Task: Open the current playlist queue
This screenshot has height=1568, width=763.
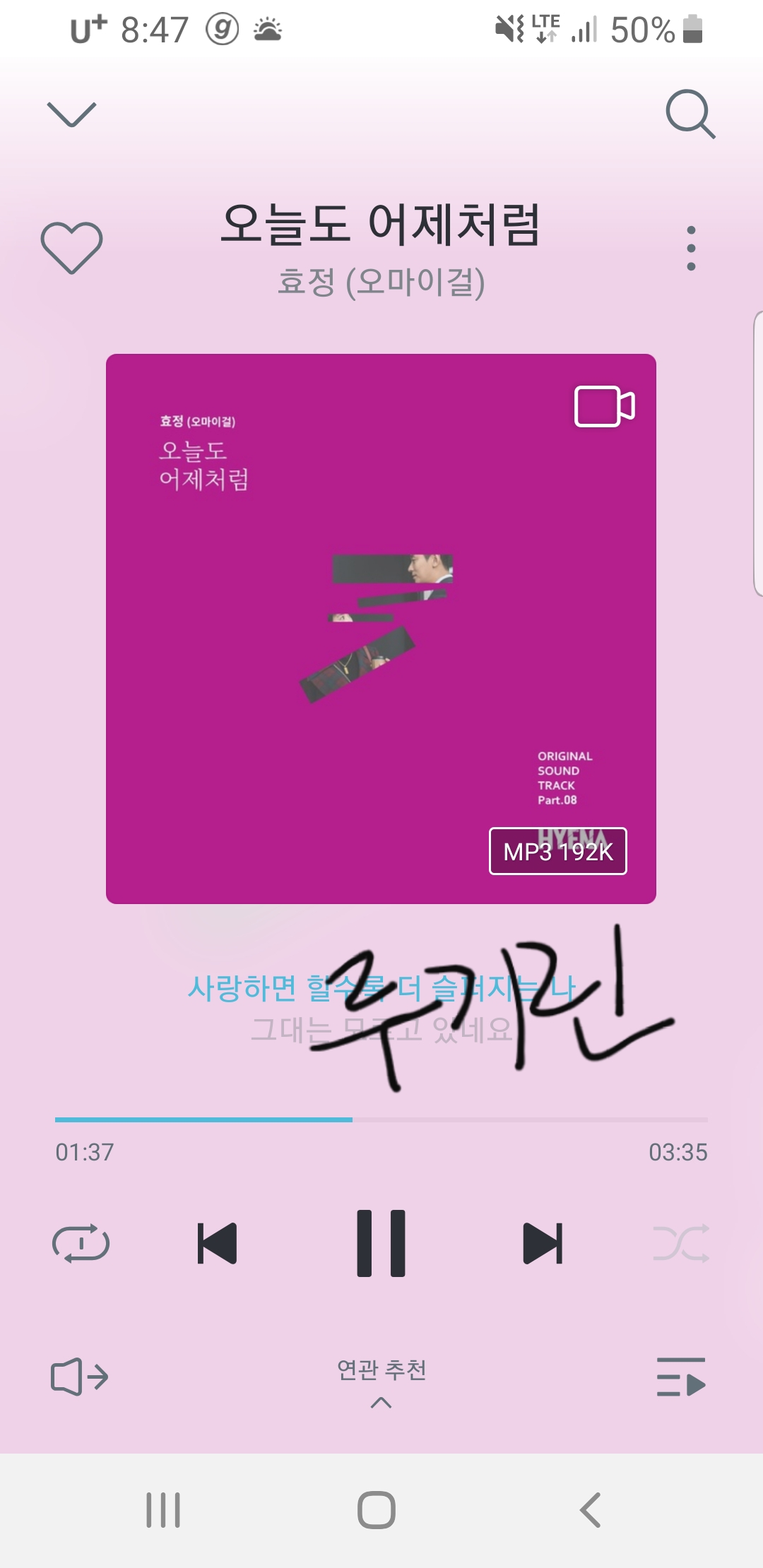Action: click(x=681, y=1377)
